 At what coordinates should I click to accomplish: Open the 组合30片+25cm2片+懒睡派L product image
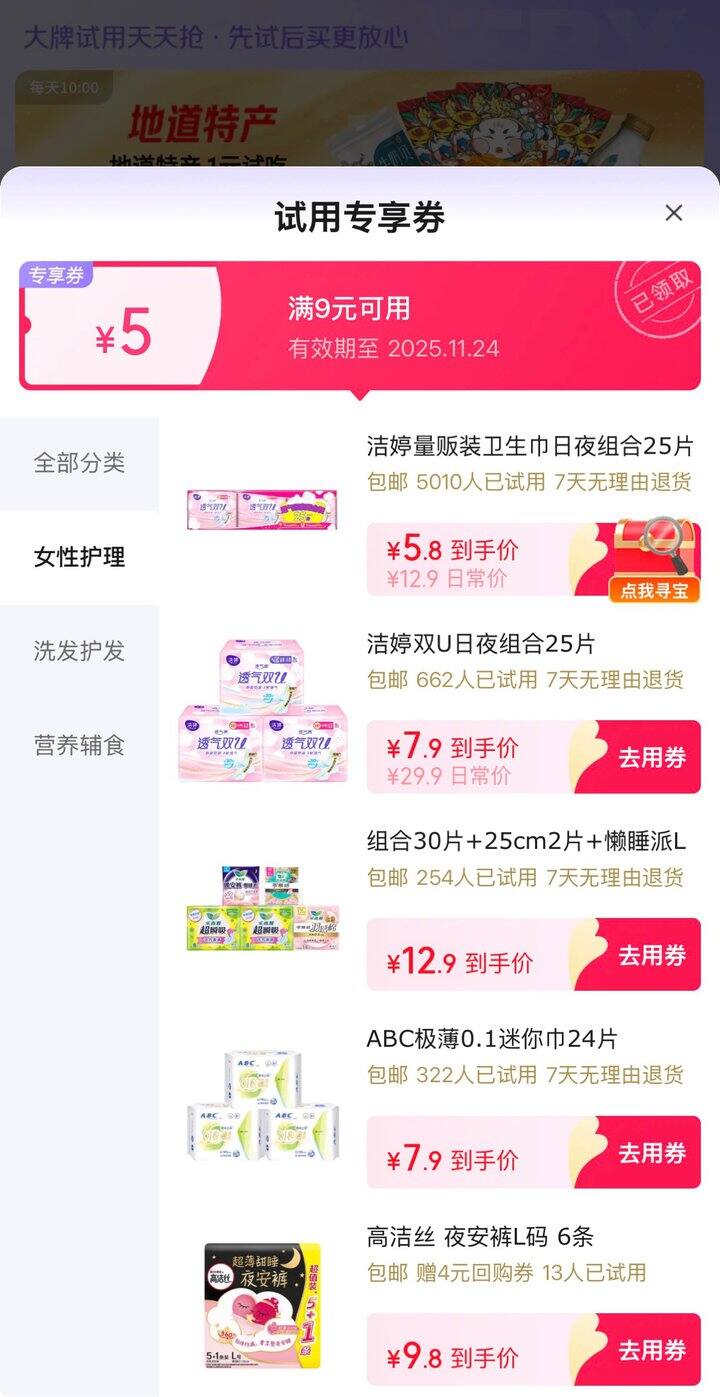coord(262,907)
